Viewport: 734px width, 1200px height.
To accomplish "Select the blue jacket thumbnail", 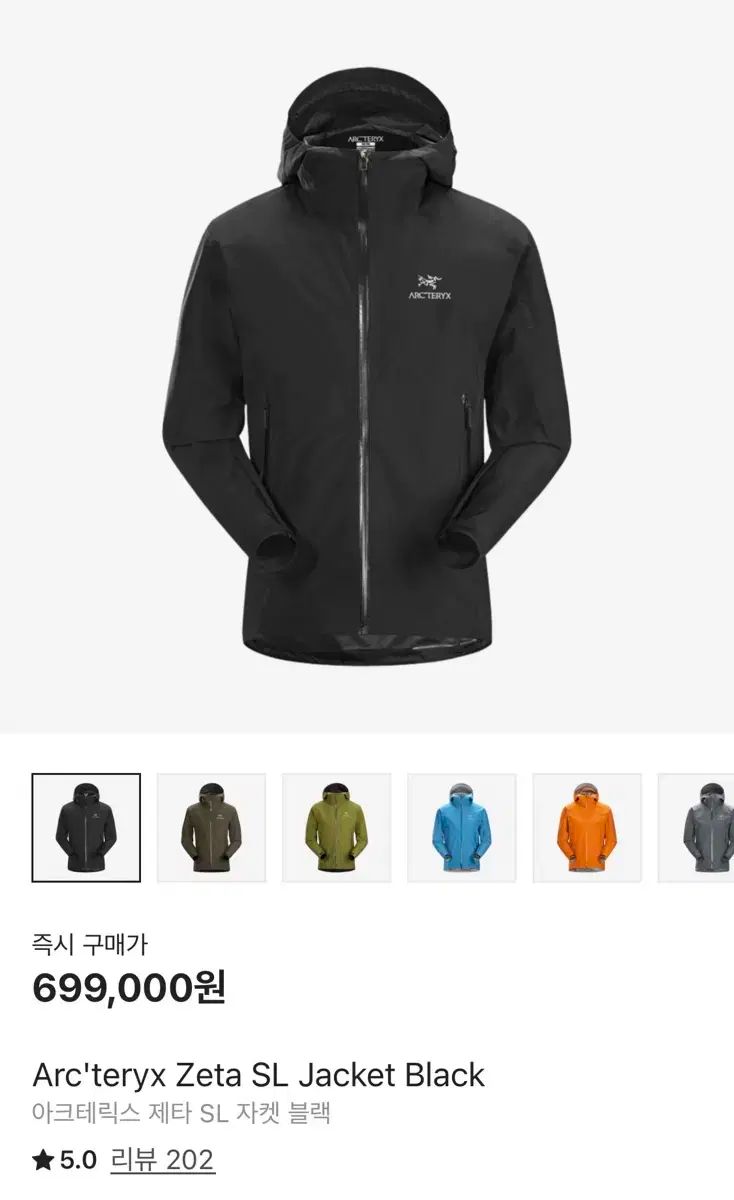I will [x=461, y=827].
